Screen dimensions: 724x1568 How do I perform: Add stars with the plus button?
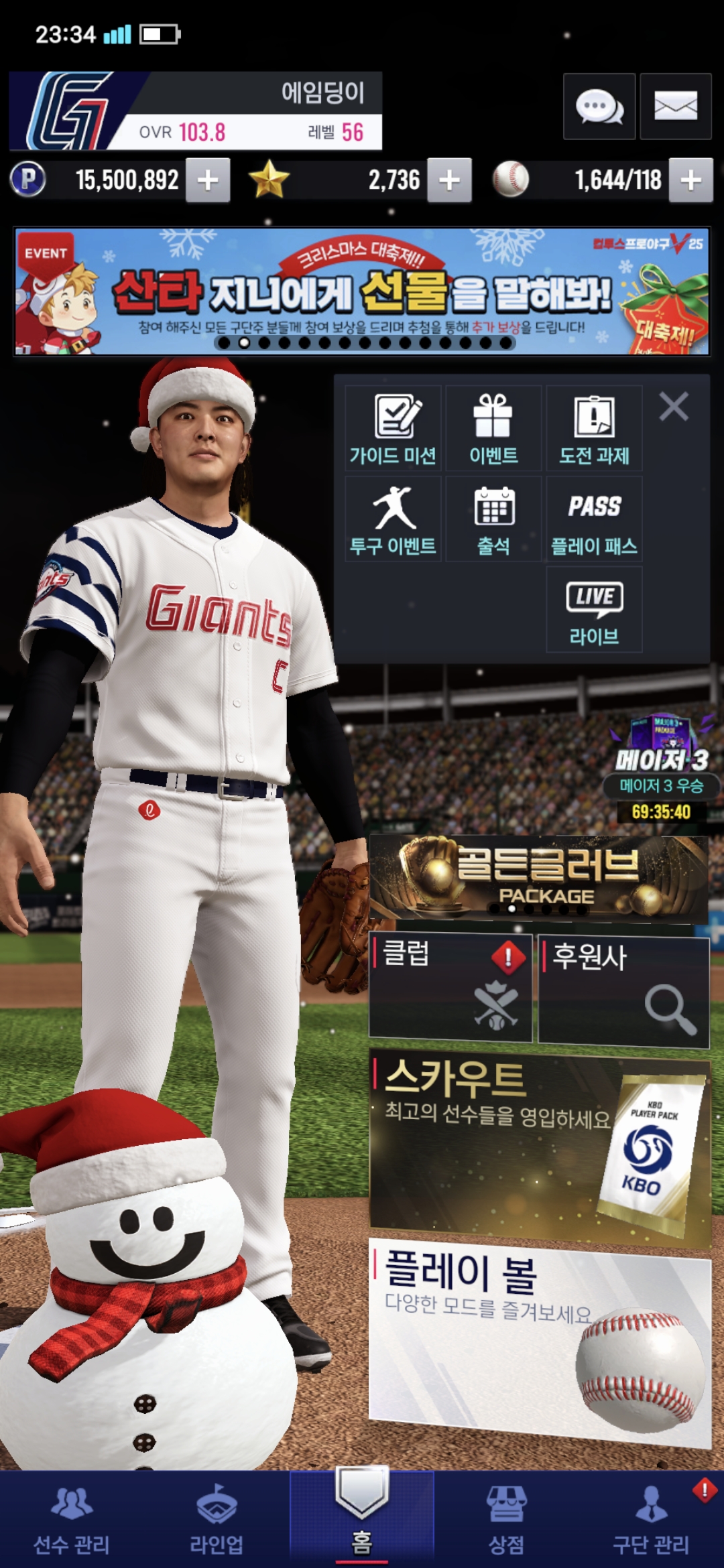click(x=449, y=180)
